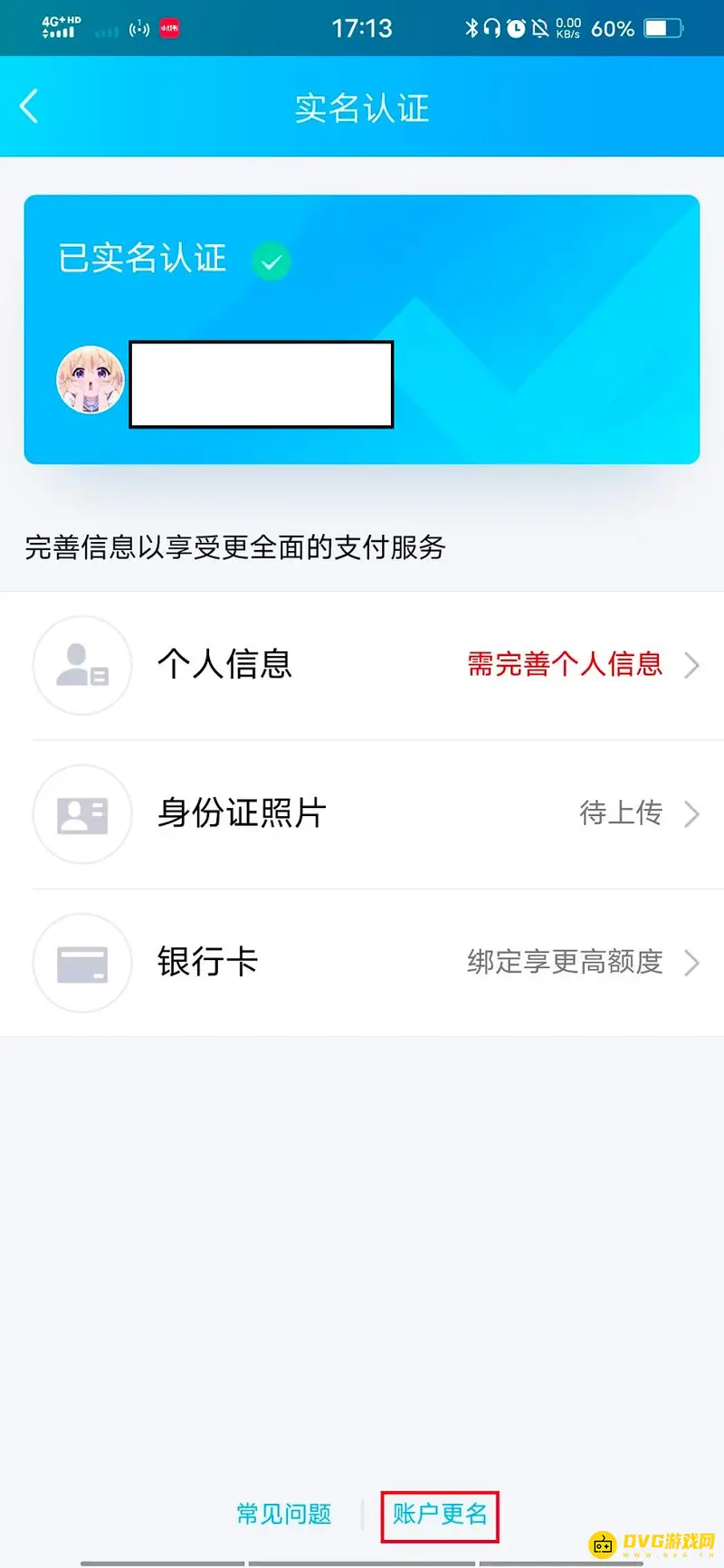Tap the back arrow to exit 实名认证
The width and height of the screenshot is (724, 1568).
[x=30, y=106]
